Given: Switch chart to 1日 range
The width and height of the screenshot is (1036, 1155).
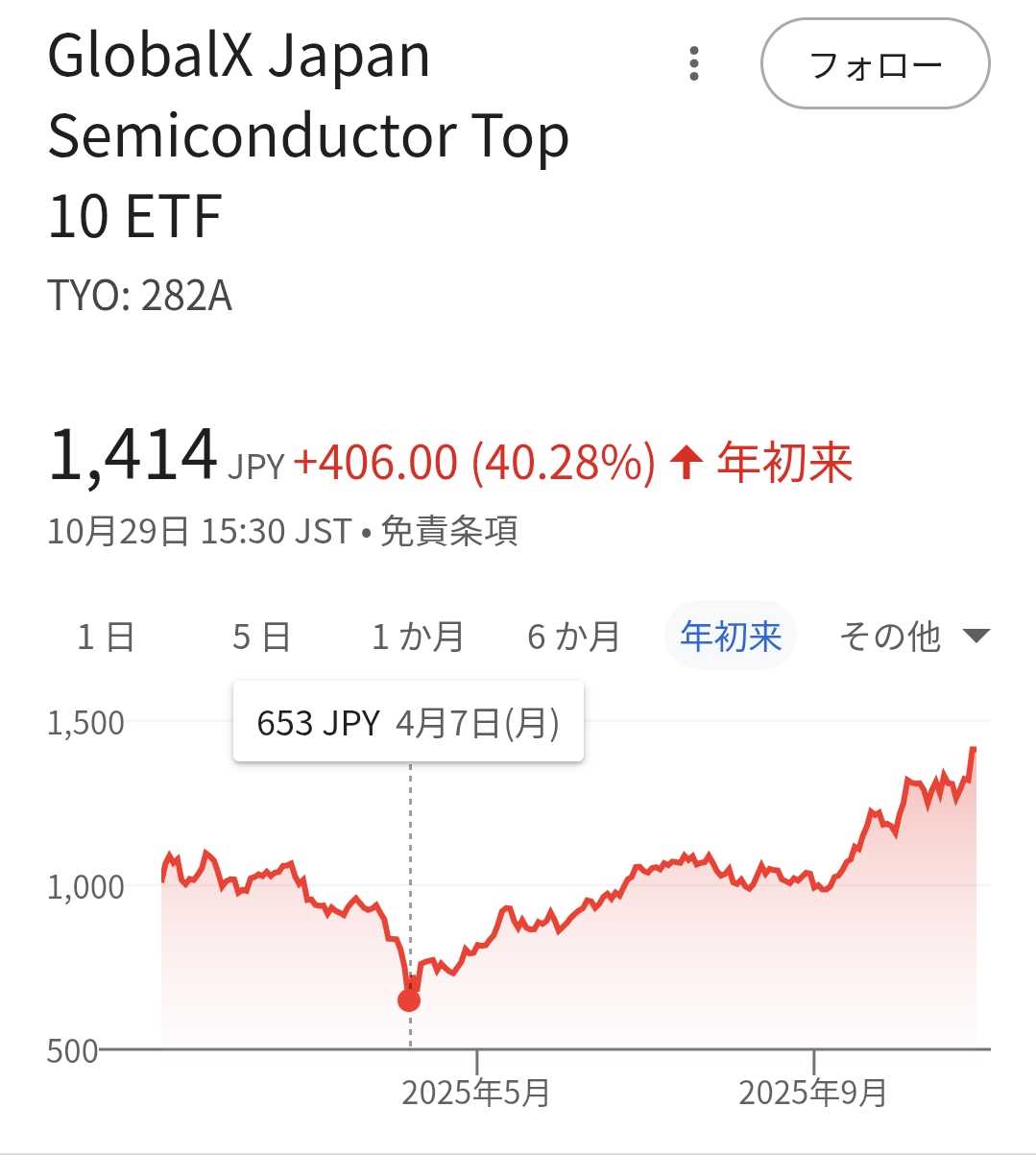Looking at the screenshot, I should tap(106, 637).
